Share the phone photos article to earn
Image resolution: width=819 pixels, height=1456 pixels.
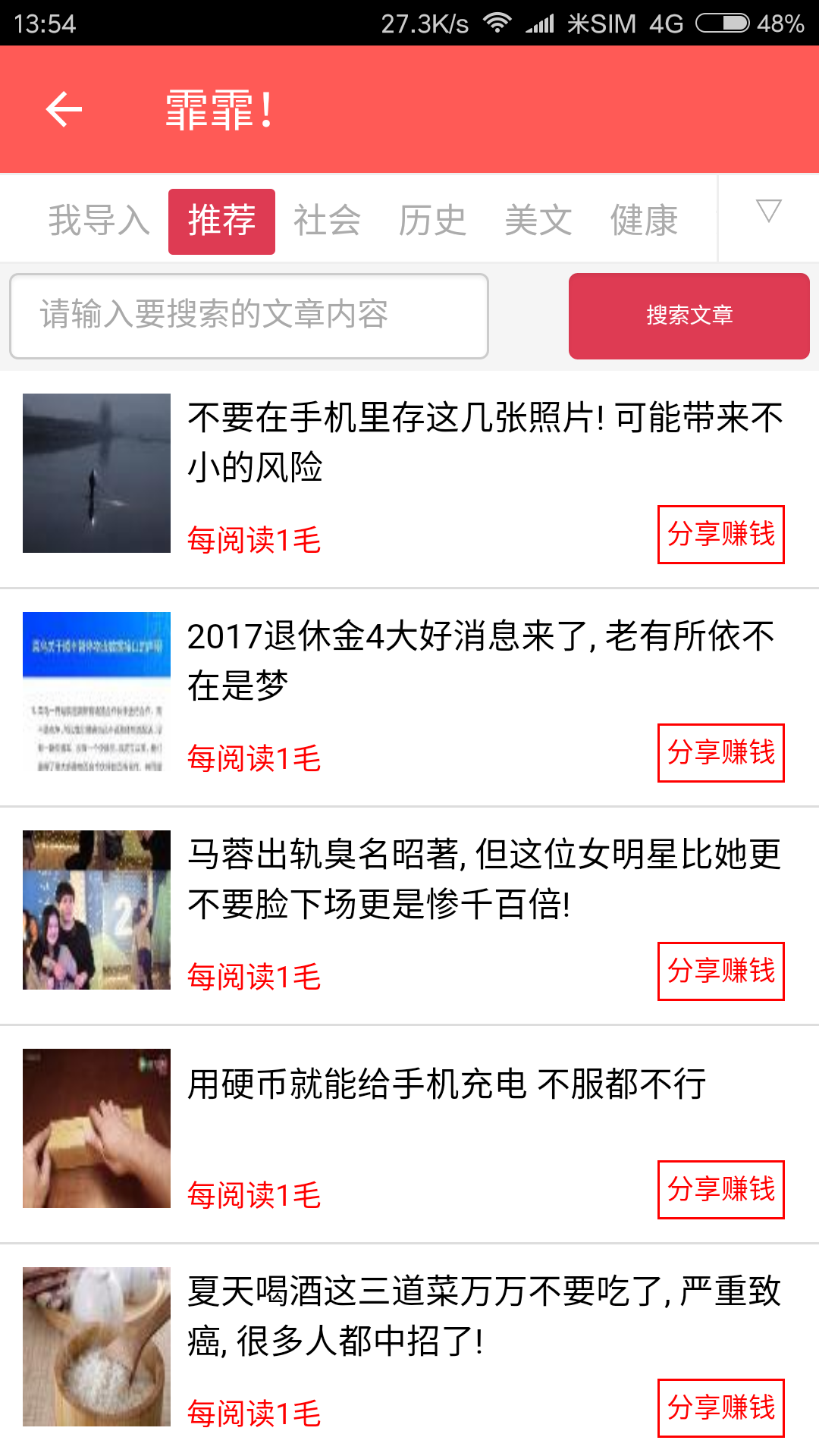pyautogui.click(x=720, y=535)
